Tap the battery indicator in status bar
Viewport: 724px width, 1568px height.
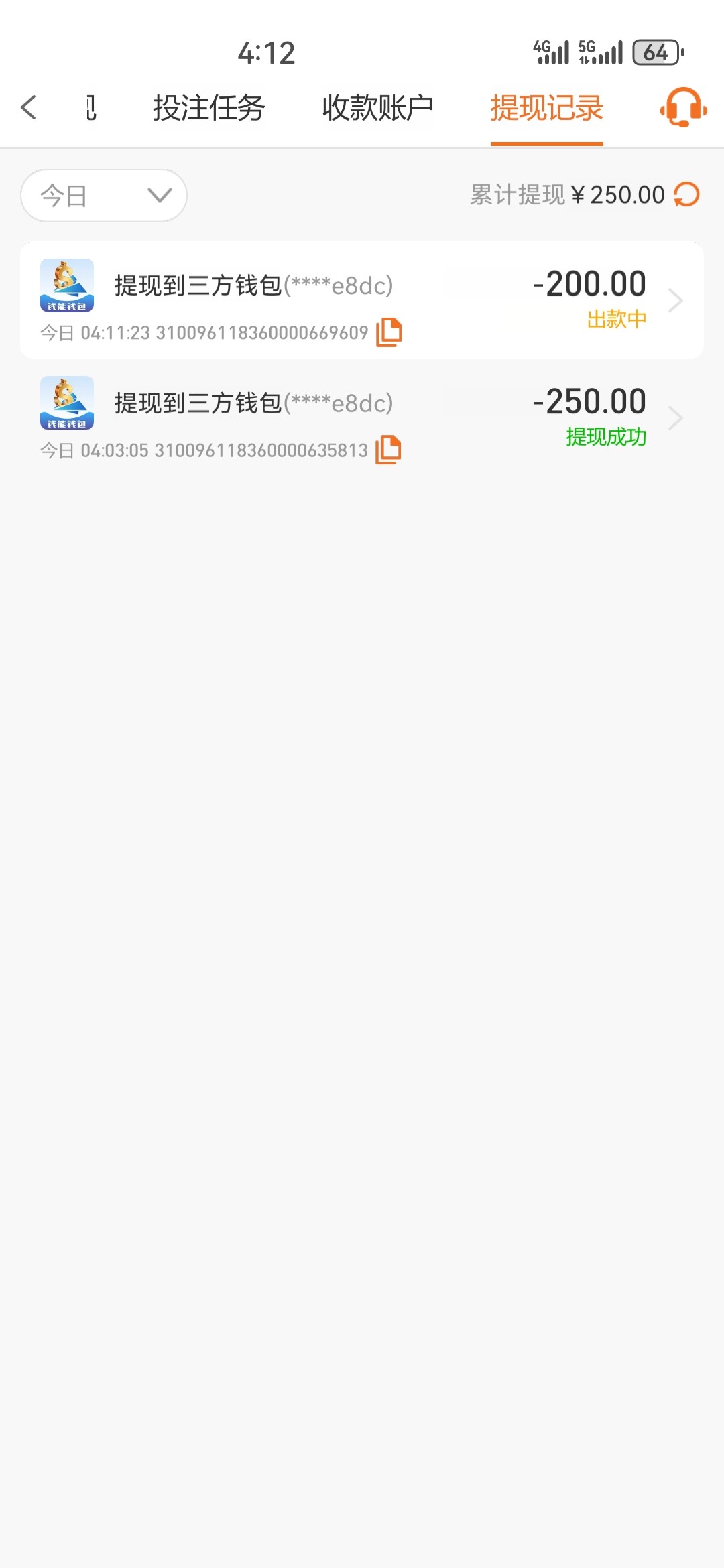[654, 52]
